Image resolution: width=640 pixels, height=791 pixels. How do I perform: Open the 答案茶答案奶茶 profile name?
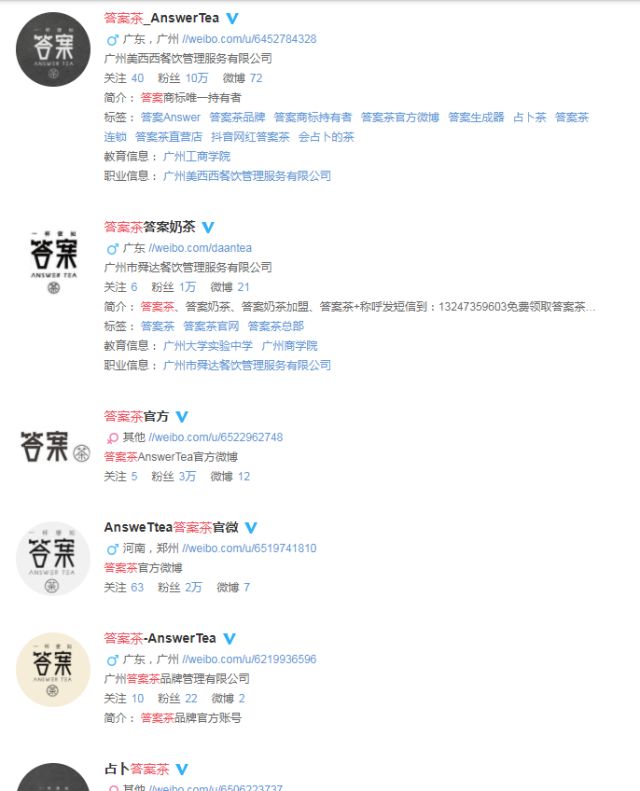click(x=150, y=227)
